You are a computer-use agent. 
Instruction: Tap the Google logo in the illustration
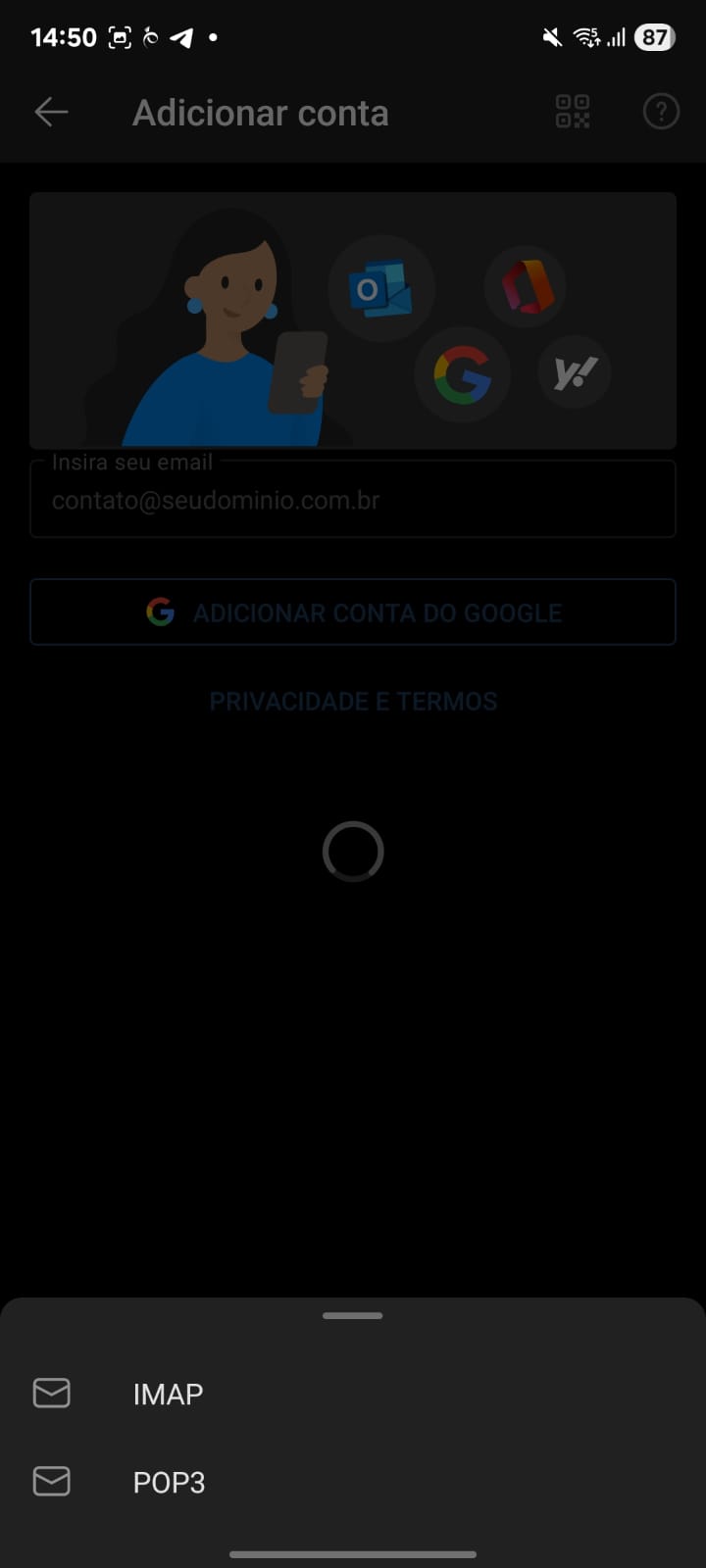(x=463, y=373)
